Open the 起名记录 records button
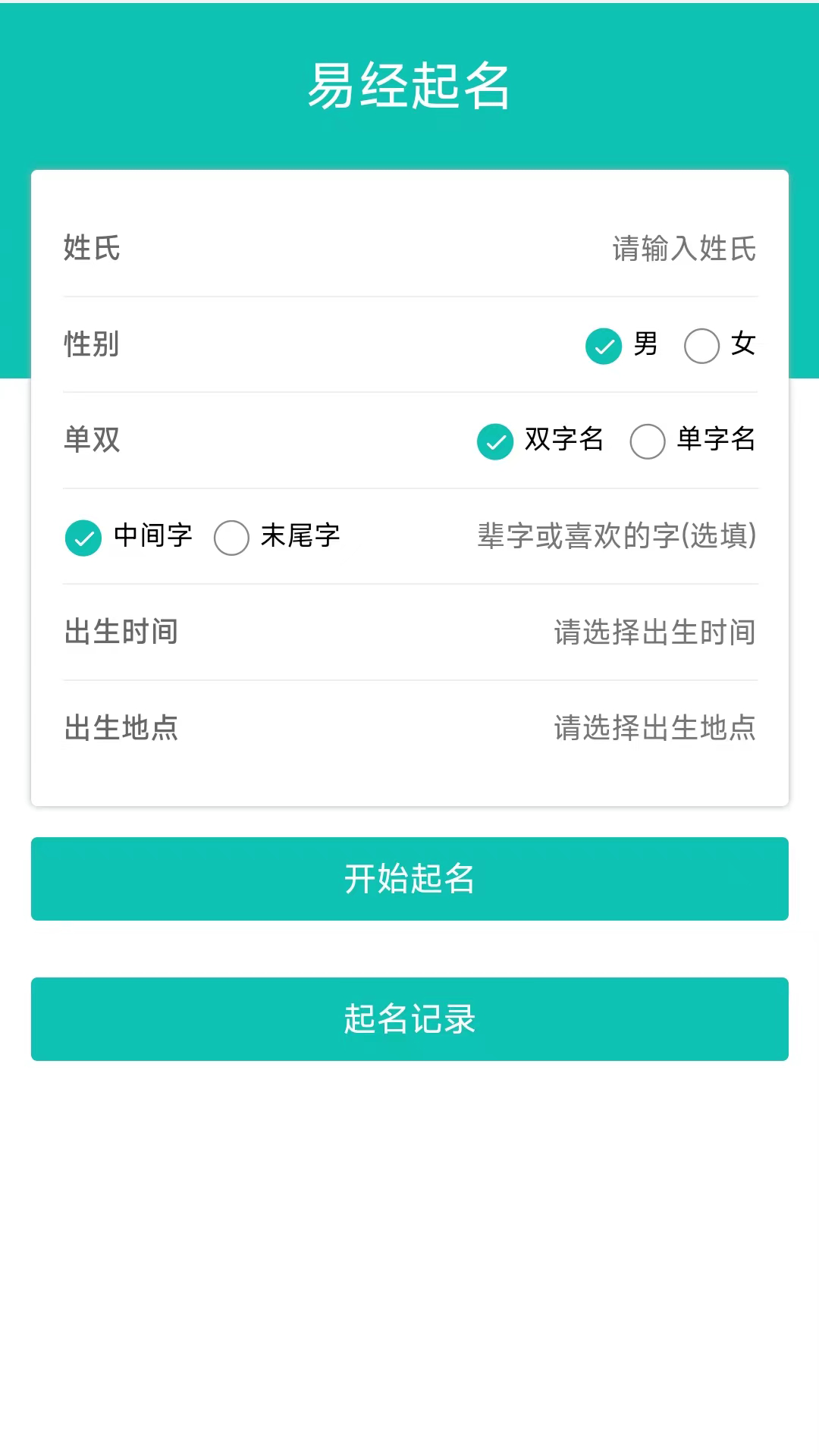 click(x=409, y=1019)
